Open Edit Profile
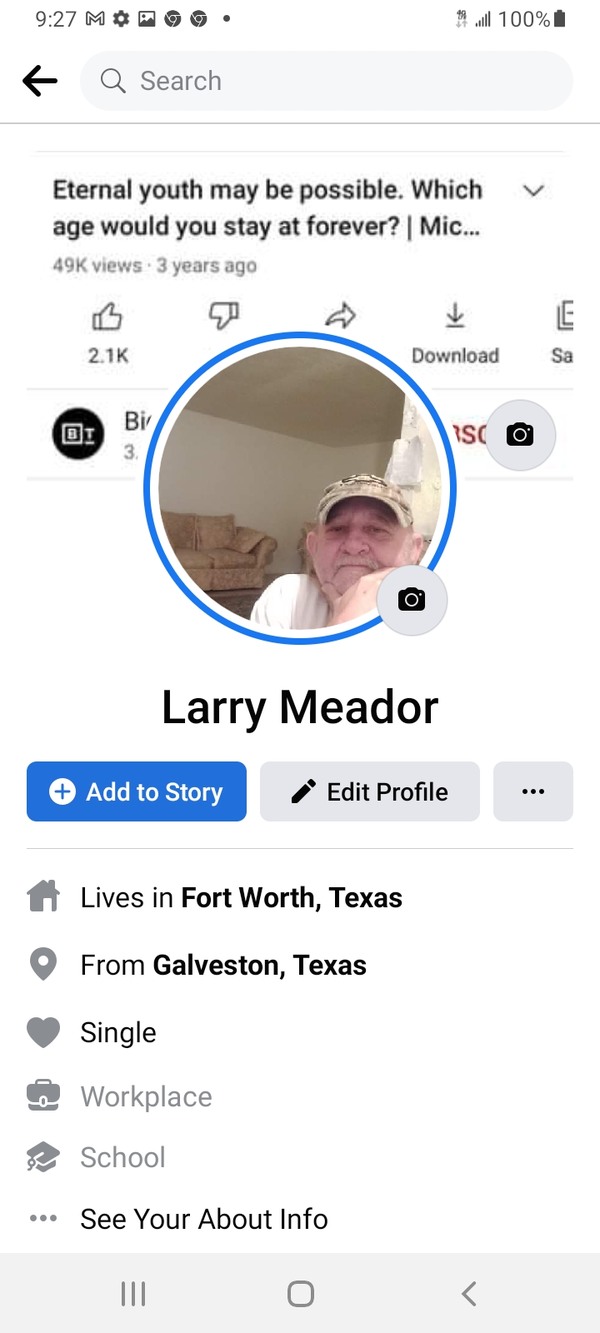Viewport: 600px width, 1333px height. 370,792
